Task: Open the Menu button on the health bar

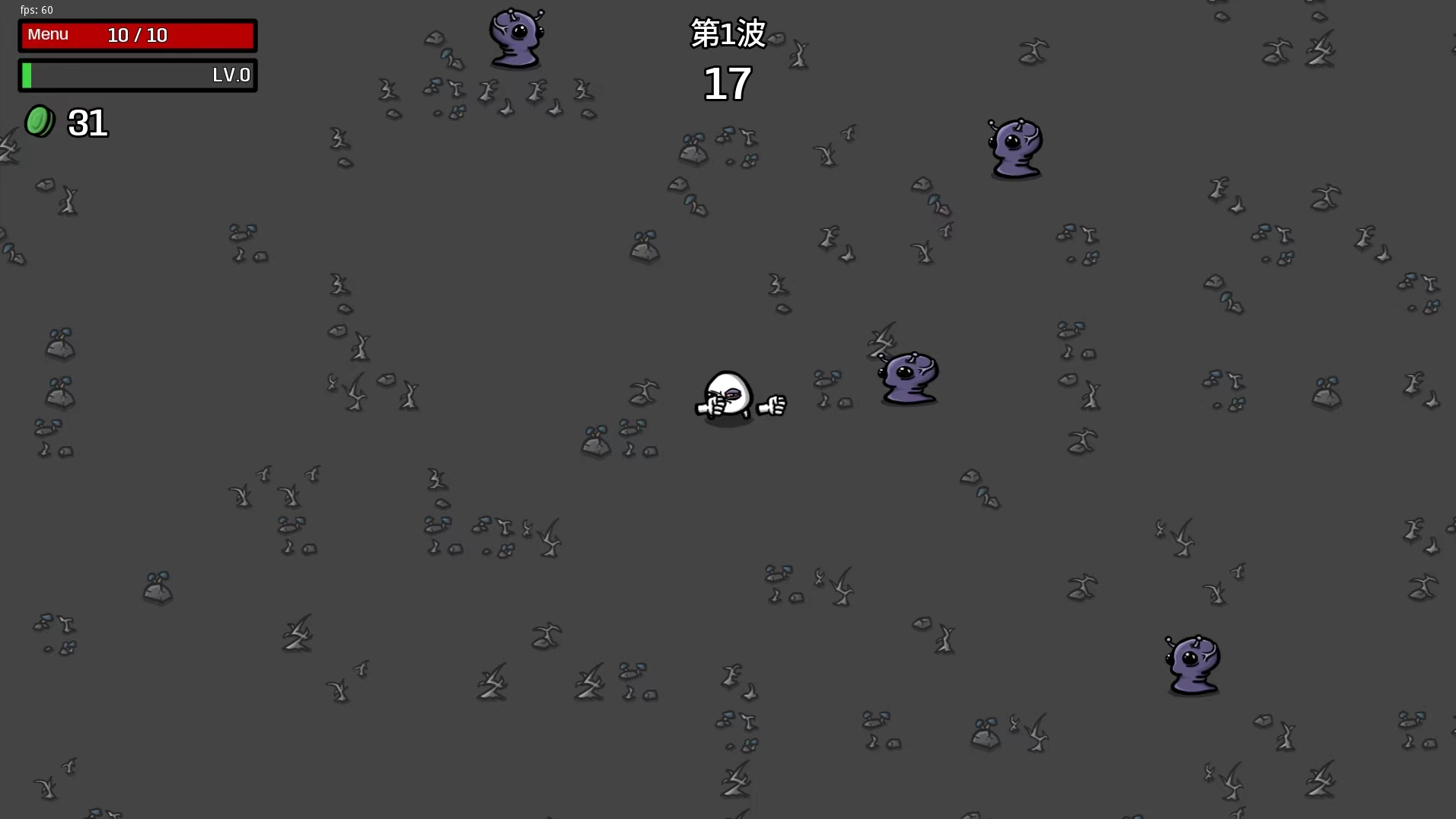Action: click(x=48, y=35)
